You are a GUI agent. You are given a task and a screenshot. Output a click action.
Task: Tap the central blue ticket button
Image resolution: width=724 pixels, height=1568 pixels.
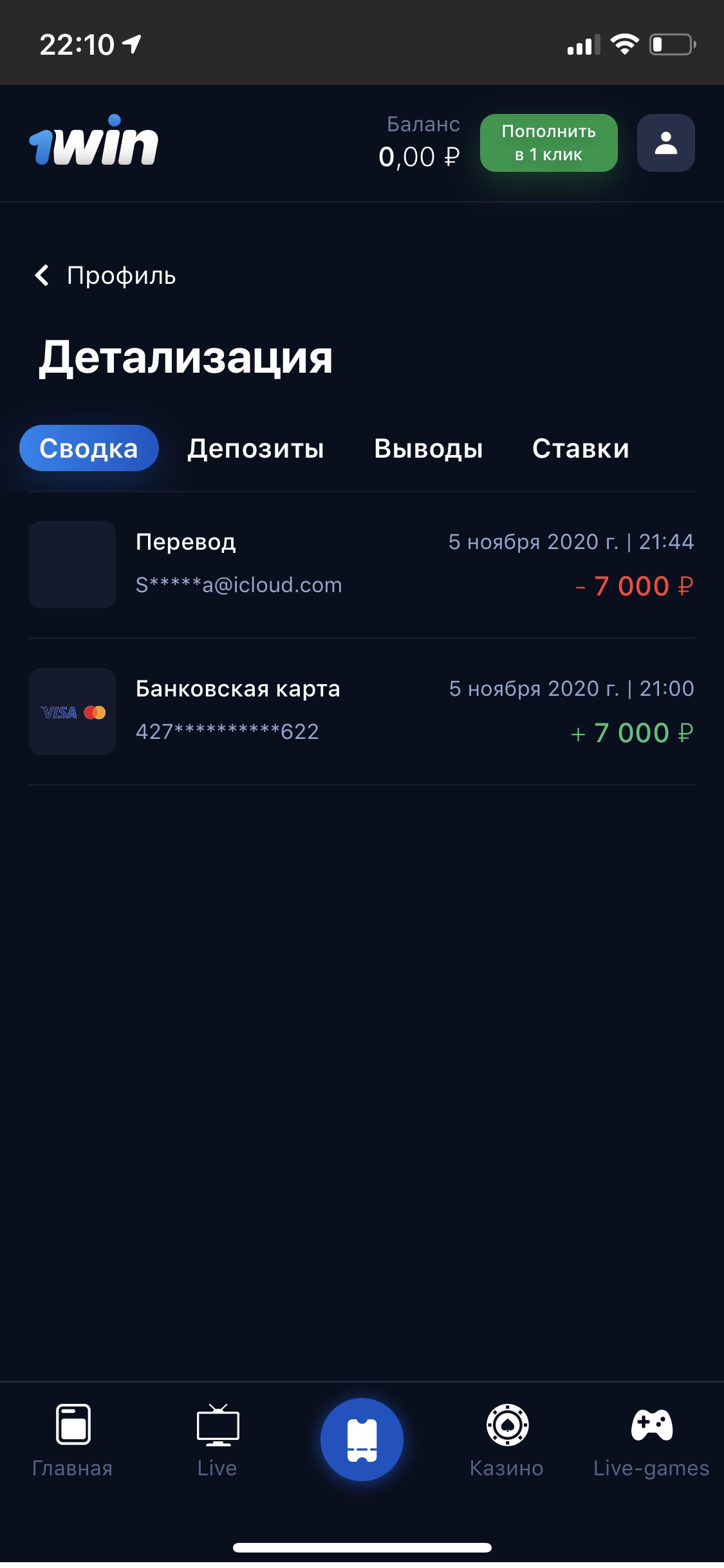(x=362, y=1439)
